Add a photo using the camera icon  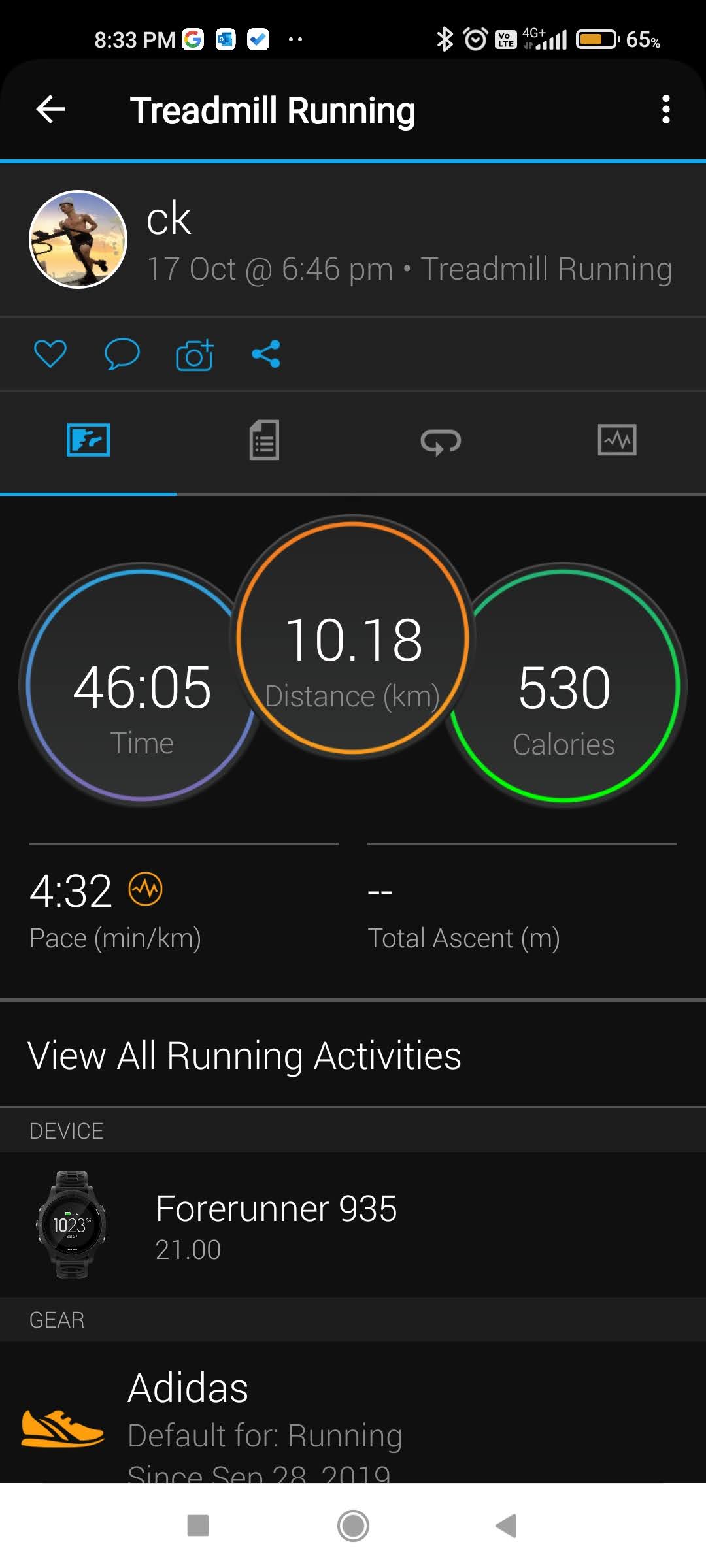coord(195,355)
